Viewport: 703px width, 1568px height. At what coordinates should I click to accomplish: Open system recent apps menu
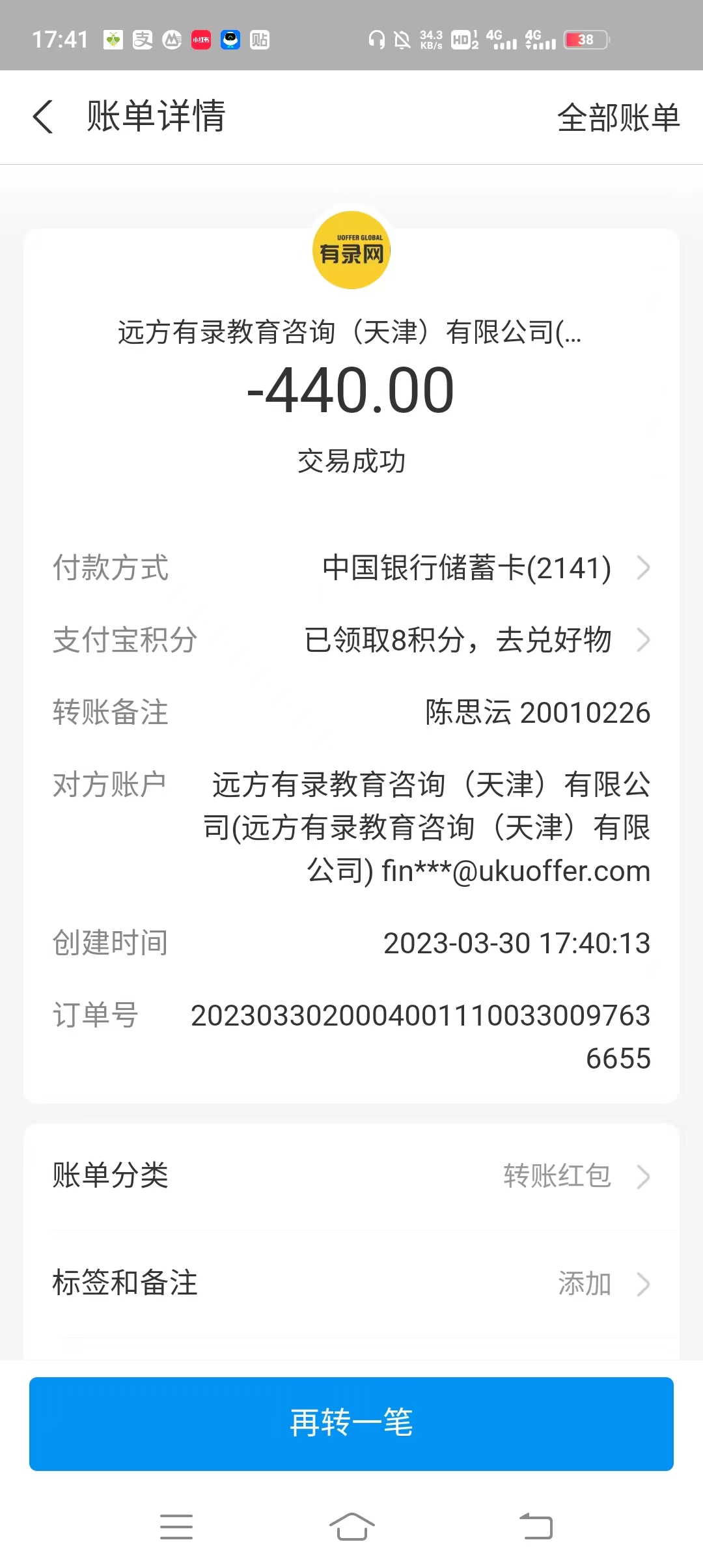176,1527
